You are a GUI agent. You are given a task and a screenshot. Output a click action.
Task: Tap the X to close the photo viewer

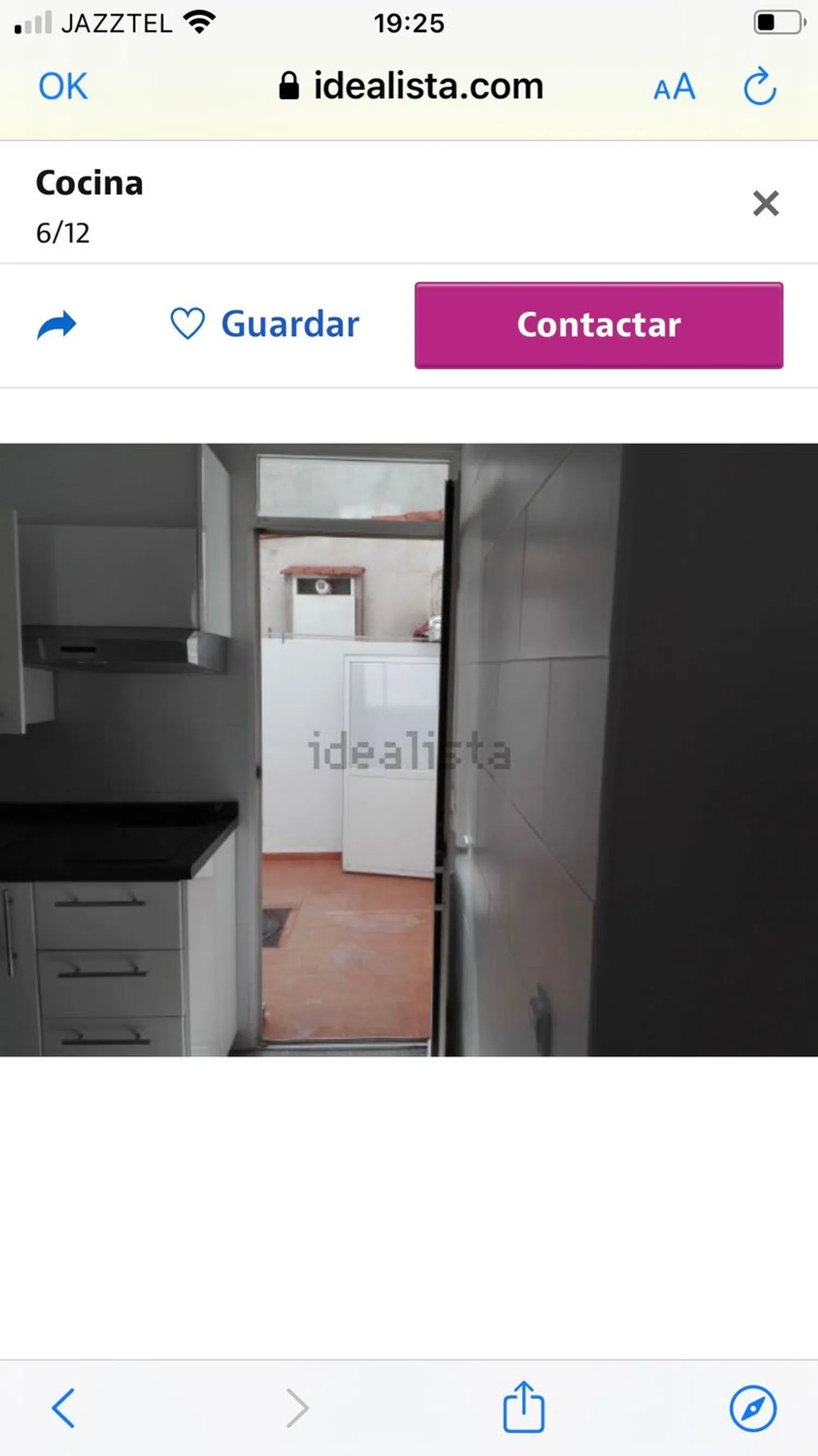tap(766, 205)
